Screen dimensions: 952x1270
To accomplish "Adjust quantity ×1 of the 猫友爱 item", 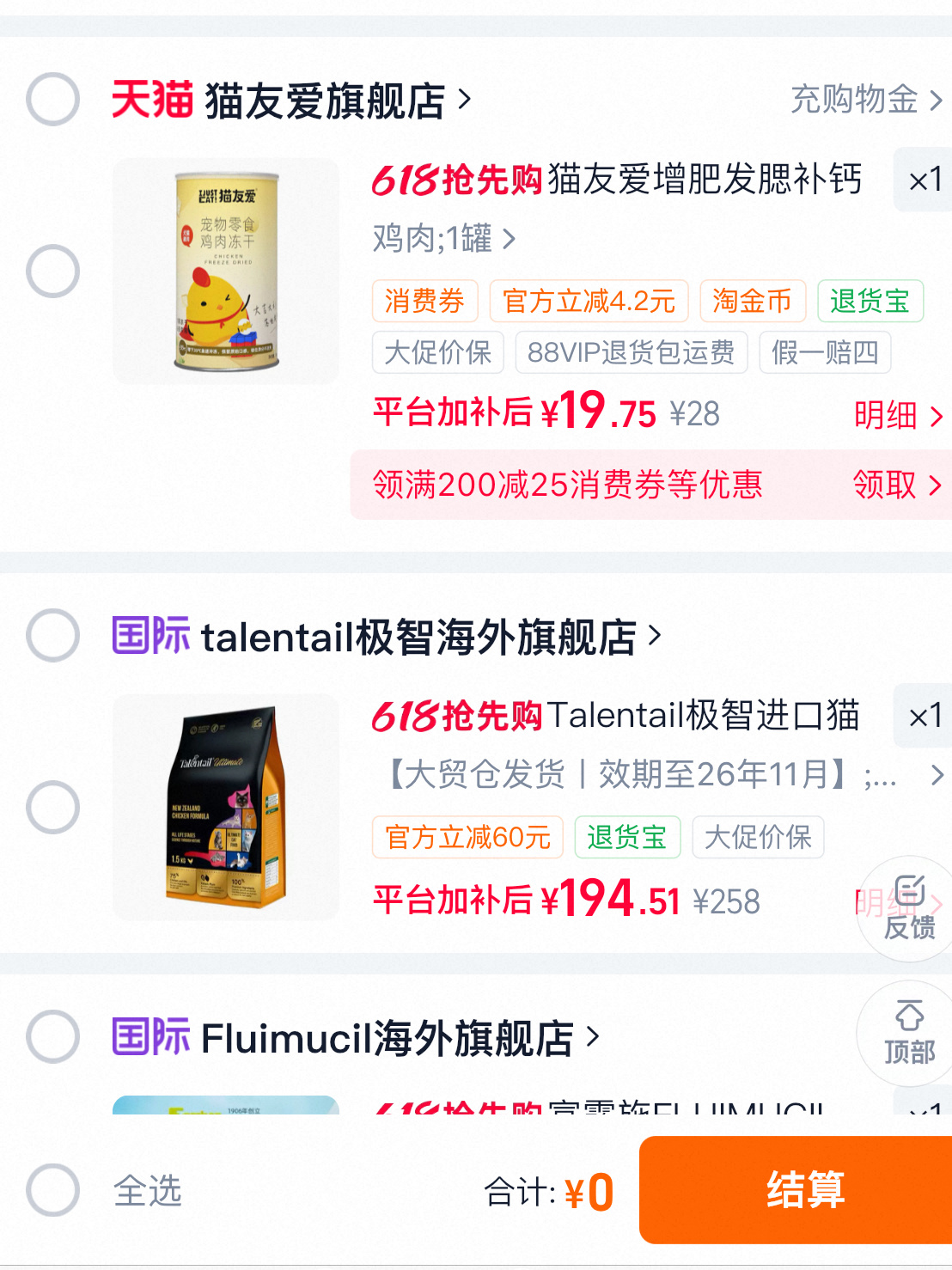I will click(x=923, y=180).
